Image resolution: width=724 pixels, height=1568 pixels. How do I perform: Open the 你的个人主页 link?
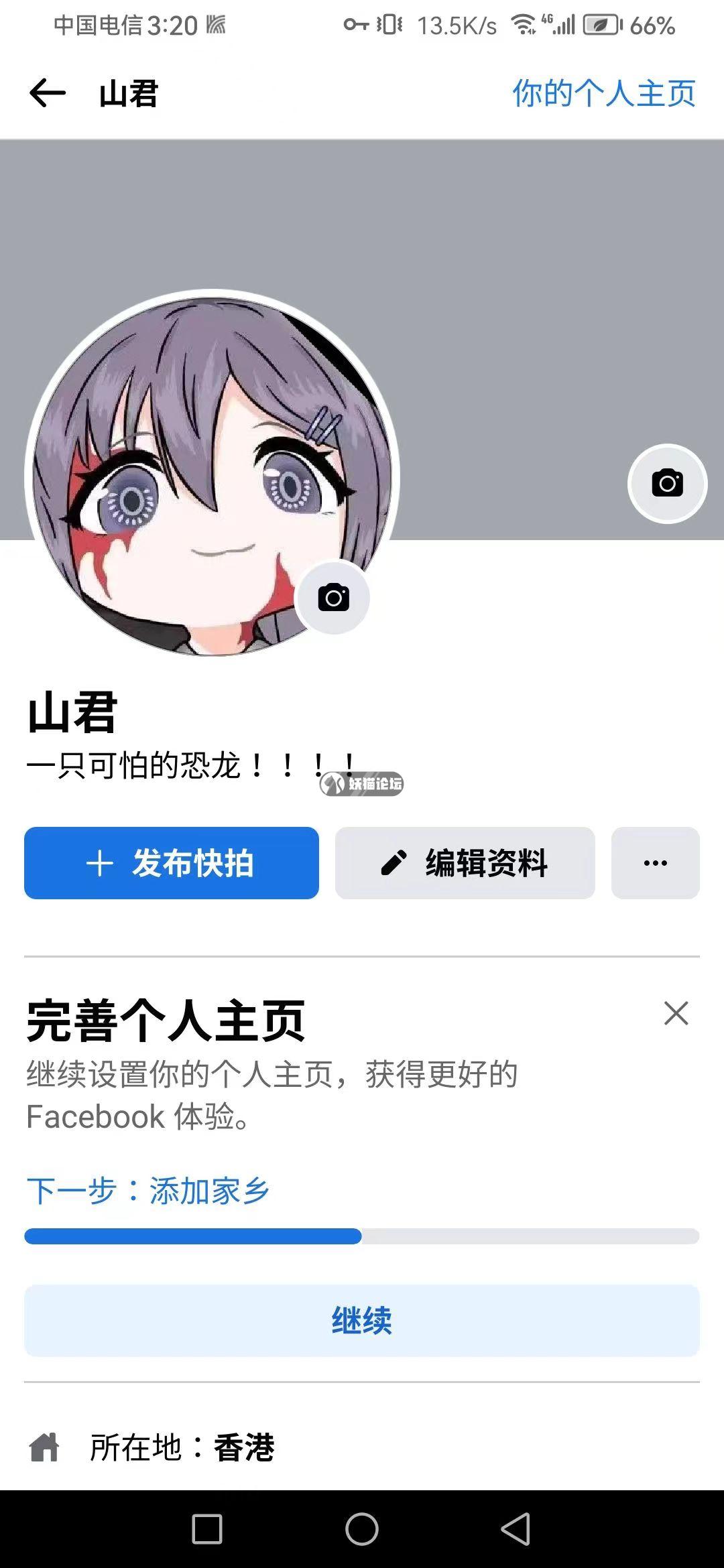pos(603,92)
